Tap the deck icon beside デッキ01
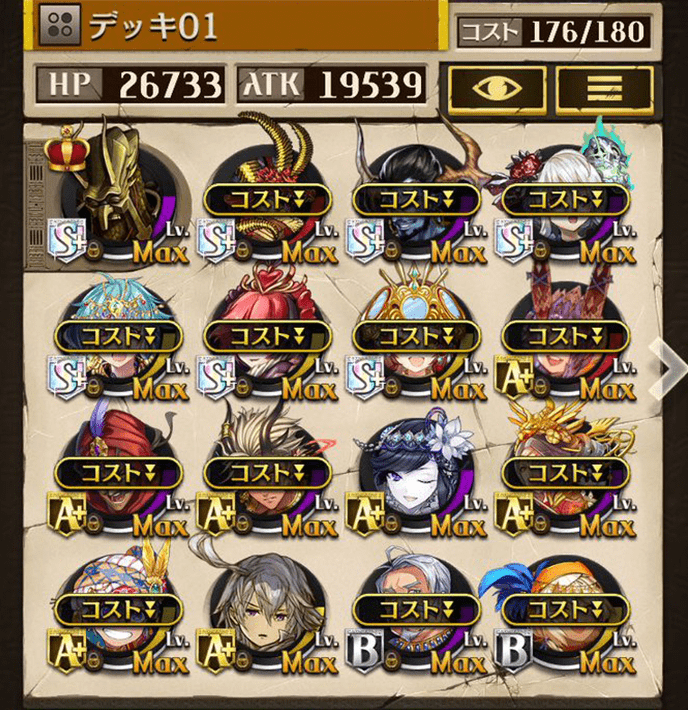The image size is (688, 710). point(59,28)
